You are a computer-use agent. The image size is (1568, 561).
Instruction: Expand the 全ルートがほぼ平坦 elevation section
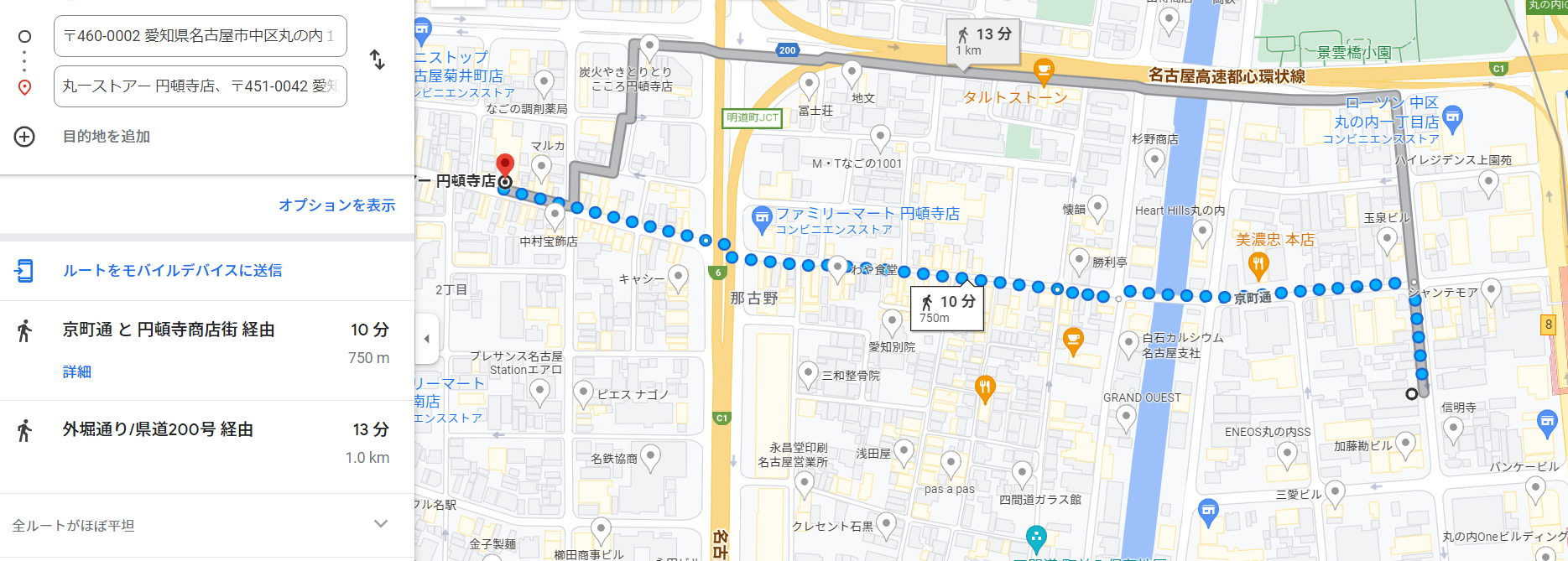point(380,524)
